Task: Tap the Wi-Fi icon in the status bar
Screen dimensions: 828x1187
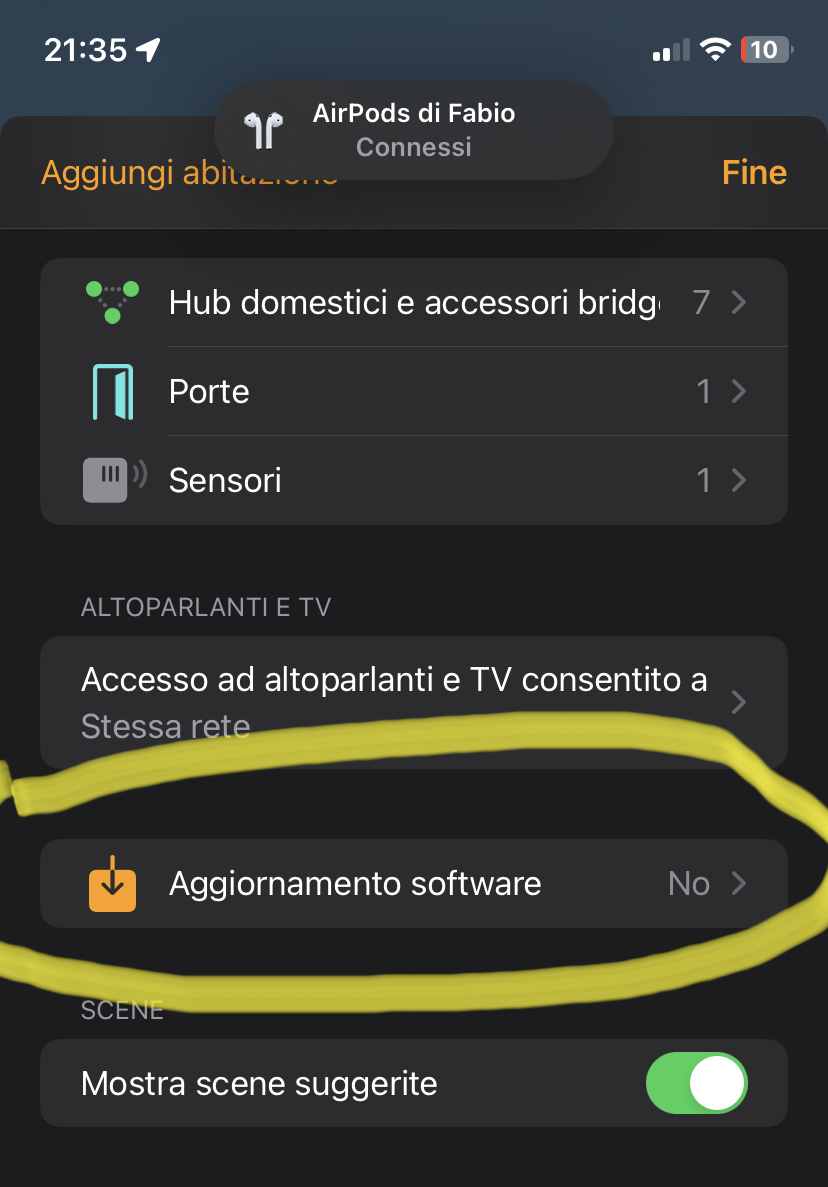Action: (x=717, y=49)
